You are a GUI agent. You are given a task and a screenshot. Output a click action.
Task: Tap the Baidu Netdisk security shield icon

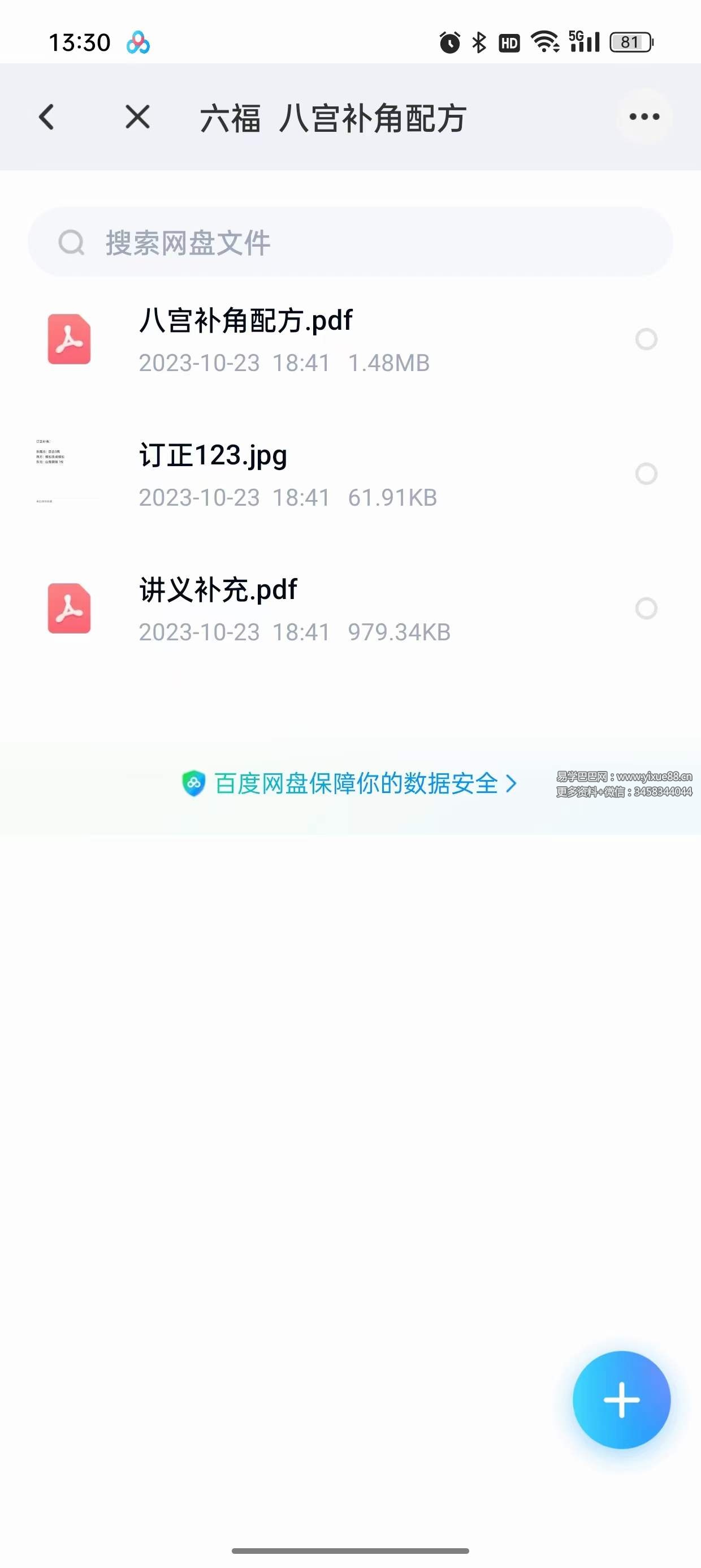pyautogui.click(x=193, y=784)
